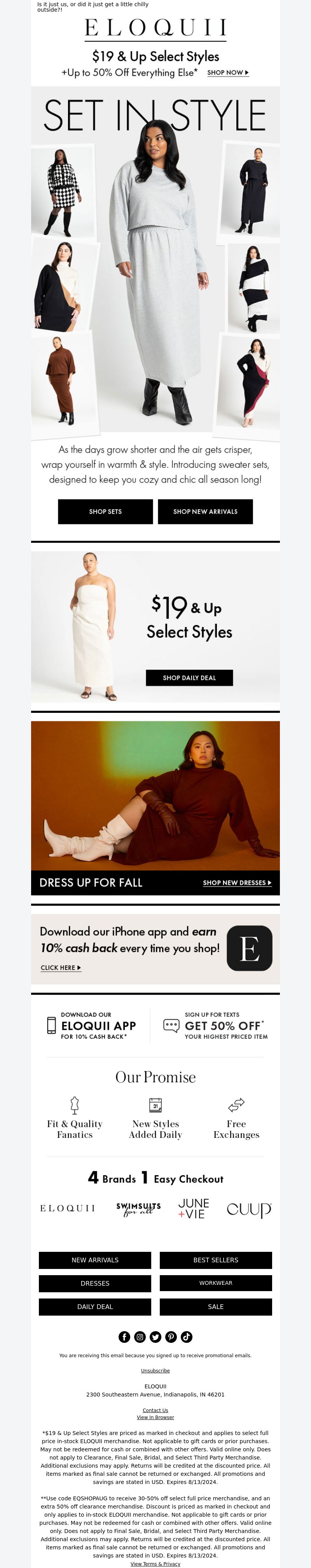Follow the SHOP NEW DRESSES link

click(237, 882)
